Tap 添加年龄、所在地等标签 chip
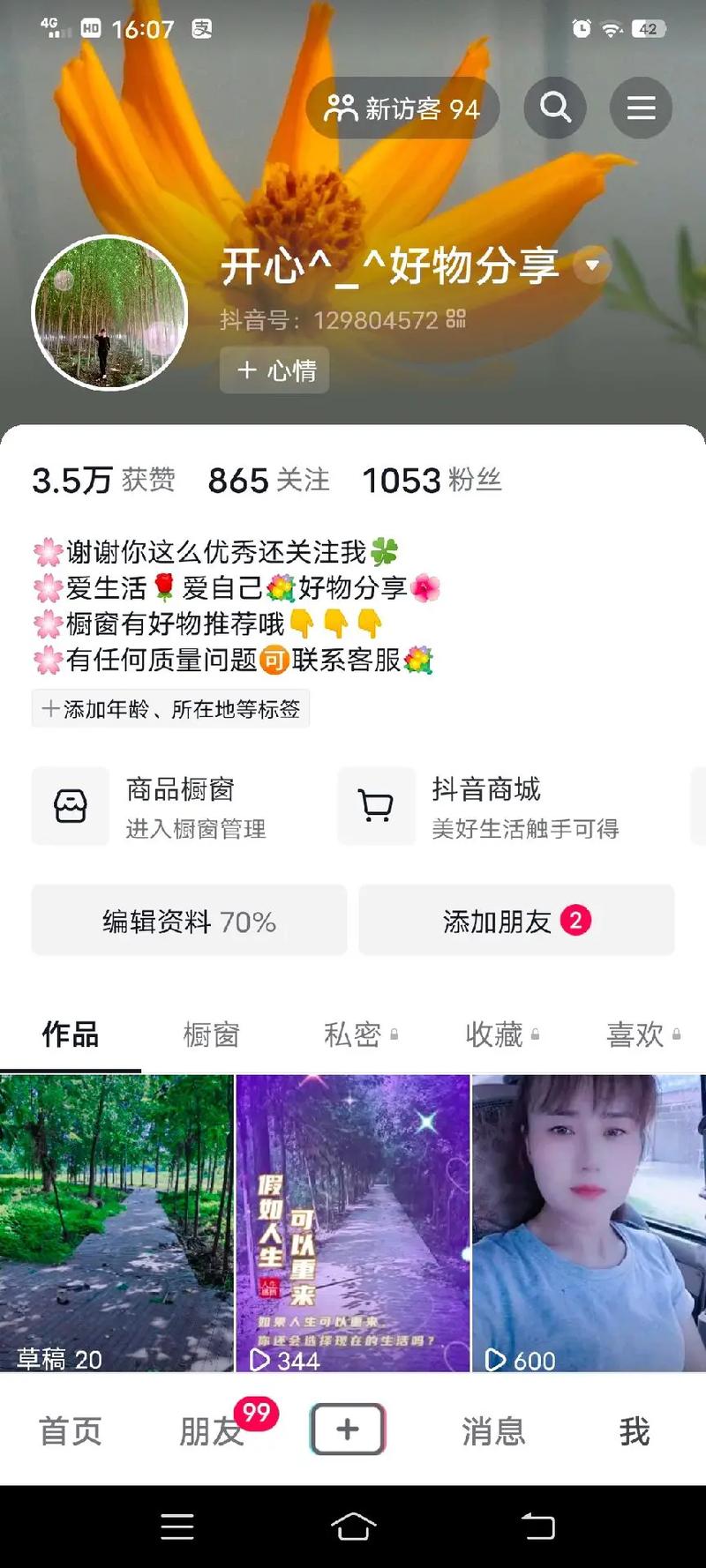 [x=170, y=709]
